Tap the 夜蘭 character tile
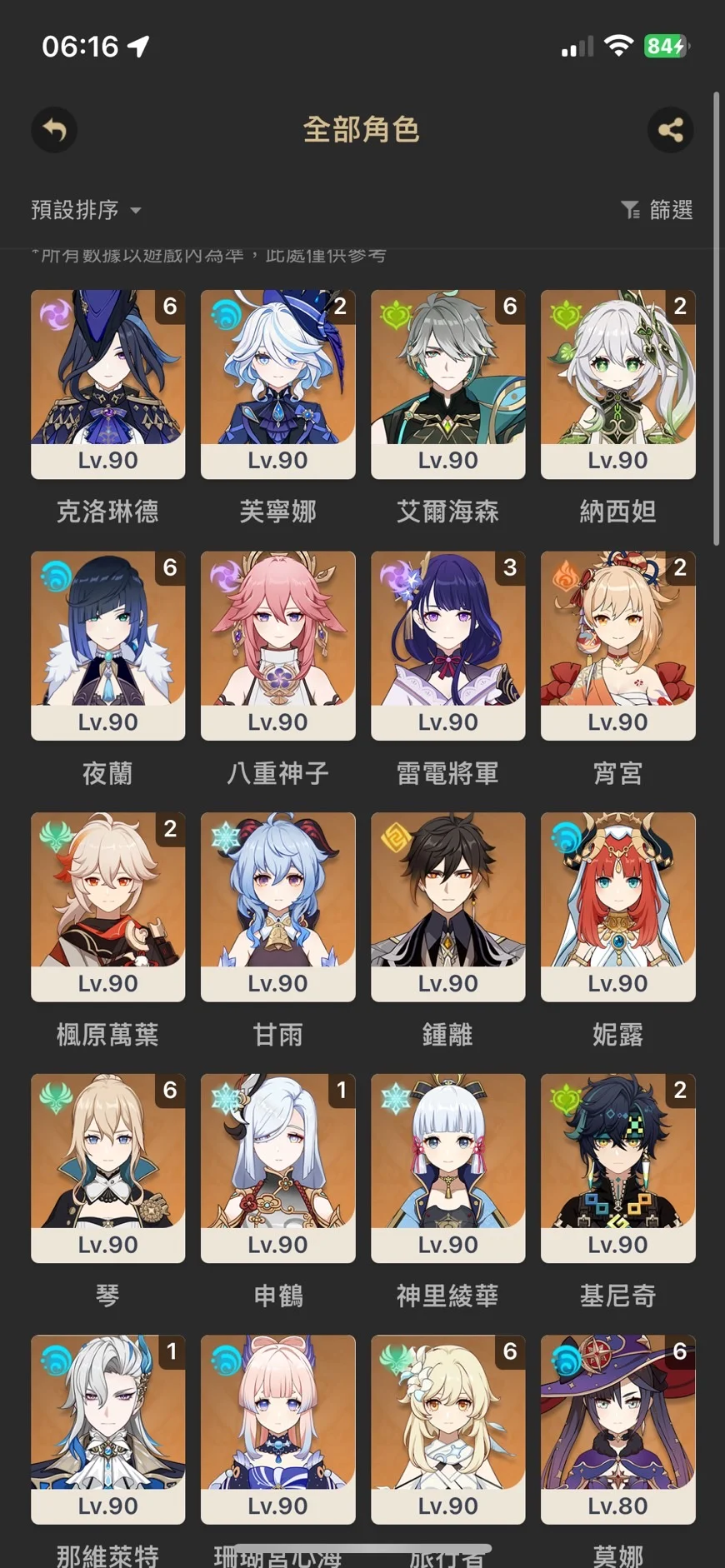The height and width of the screenshot is (1568, 725). (107, 646)
